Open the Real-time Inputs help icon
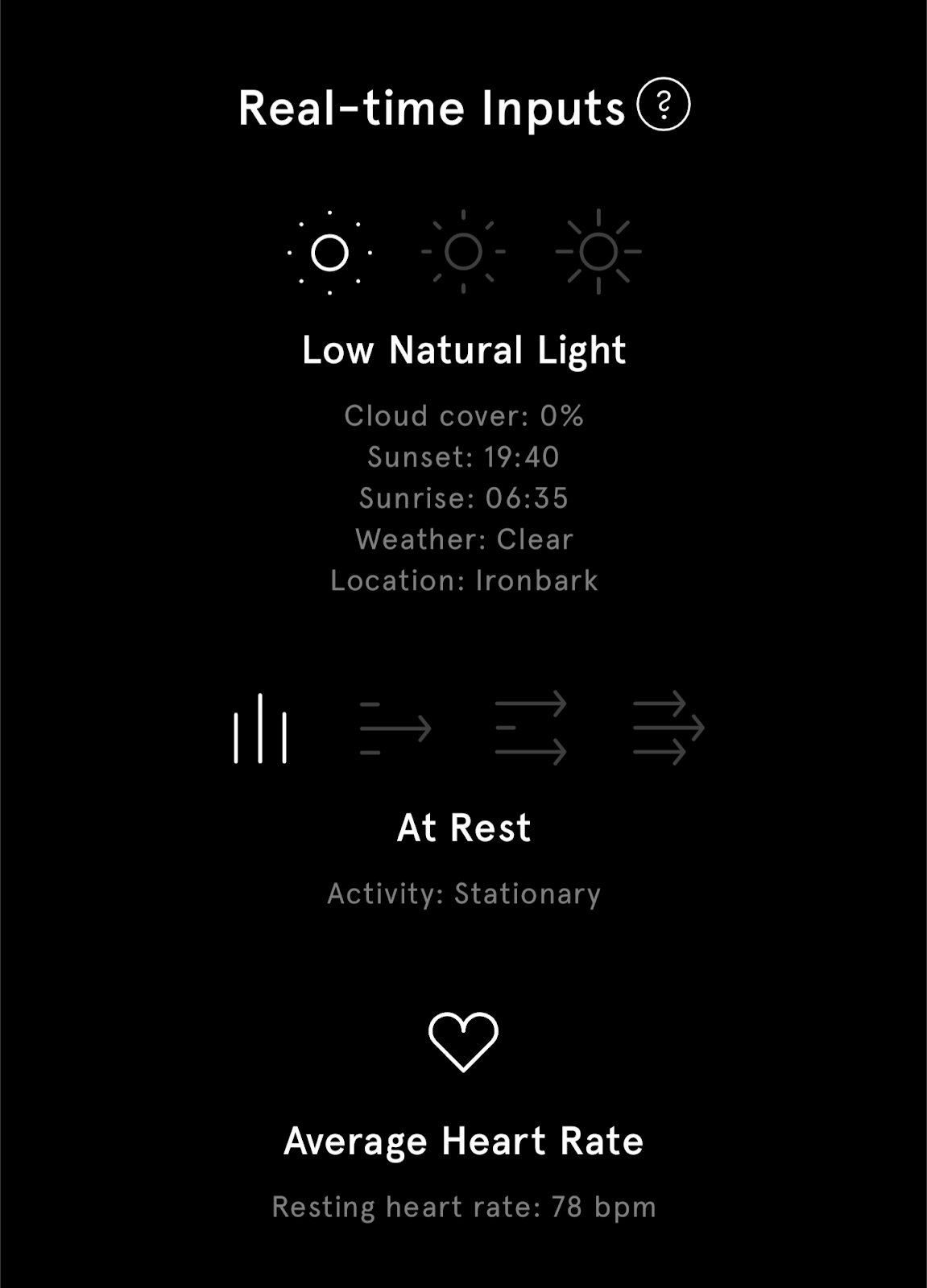Image resolution: width=927 pixels, height=1288 pixels. (664, 105)
